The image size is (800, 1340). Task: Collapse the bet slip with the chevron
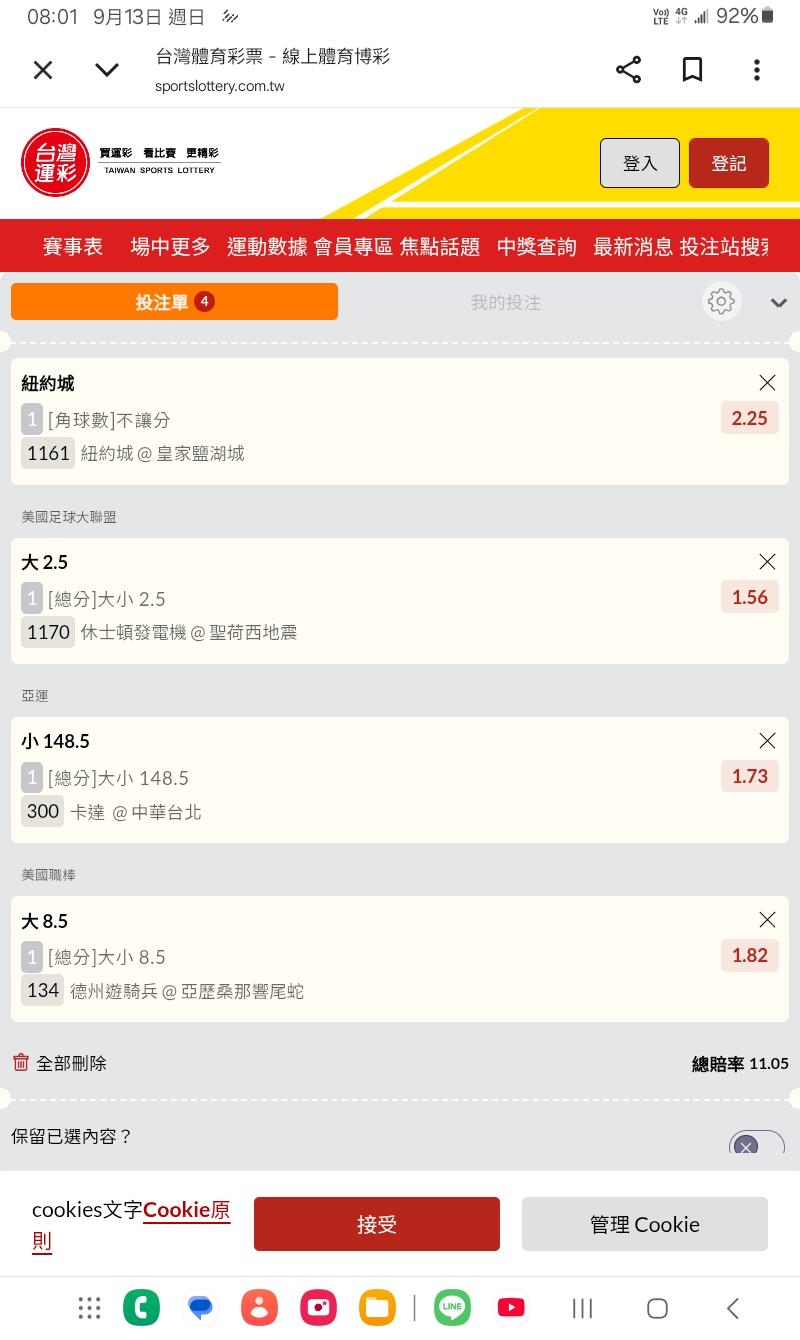point(779,302)
